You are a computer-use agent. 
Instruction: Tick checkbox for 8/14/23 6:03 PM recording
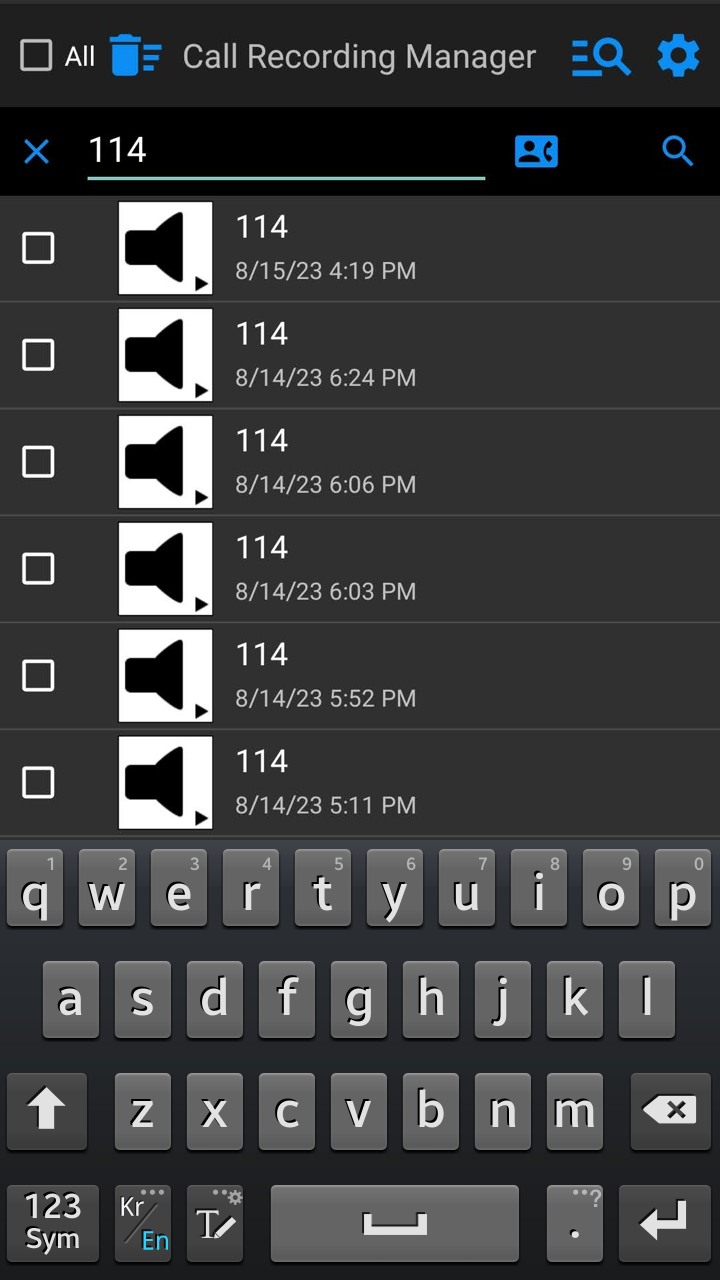[38, 569]
